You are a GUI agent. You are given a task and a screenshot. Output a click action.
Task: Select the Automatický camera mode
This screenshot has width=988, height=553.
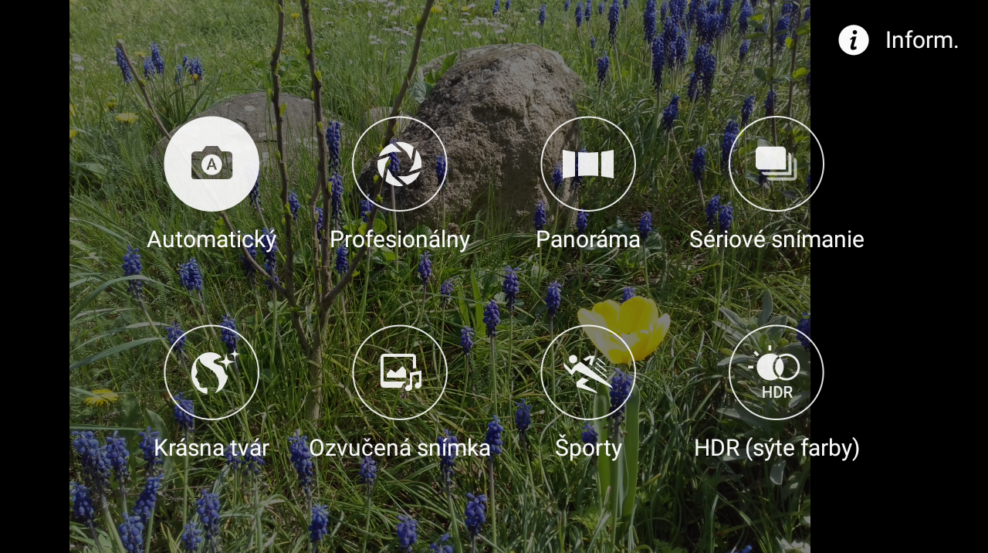click(x=211, y=164)
